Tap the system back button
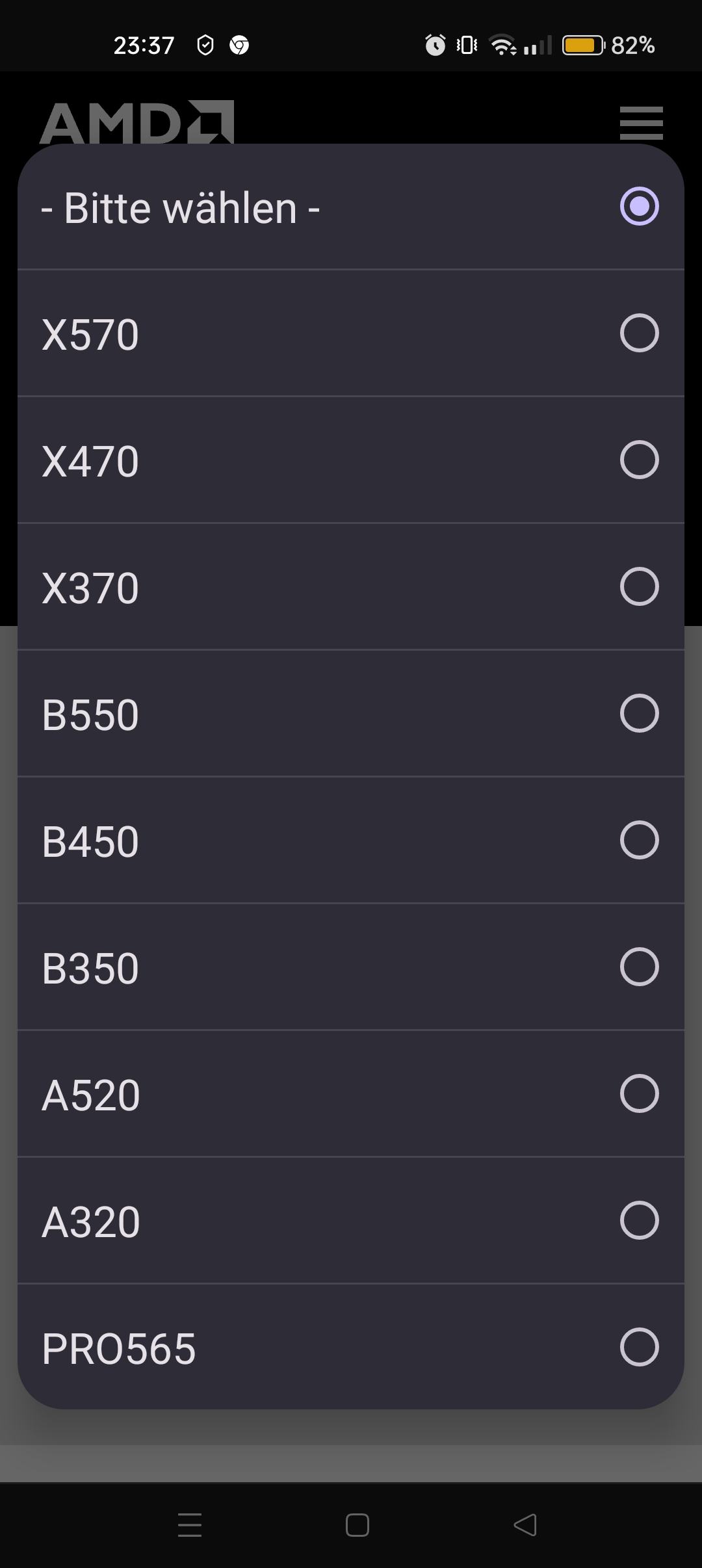The width and height of the screenshot is (702, 1568). [x=525, y=1524]
